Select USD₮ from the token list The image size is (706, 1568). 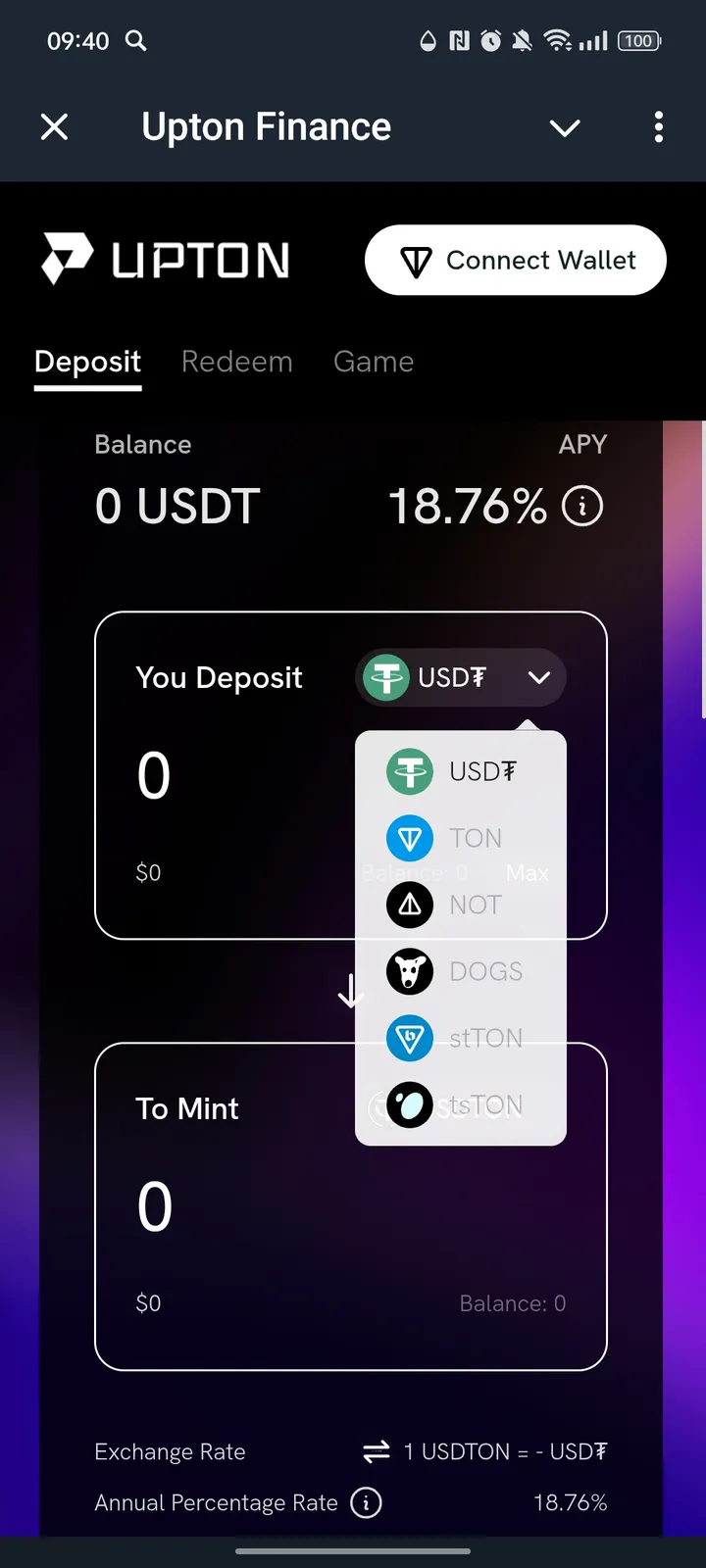click(459, 771)
